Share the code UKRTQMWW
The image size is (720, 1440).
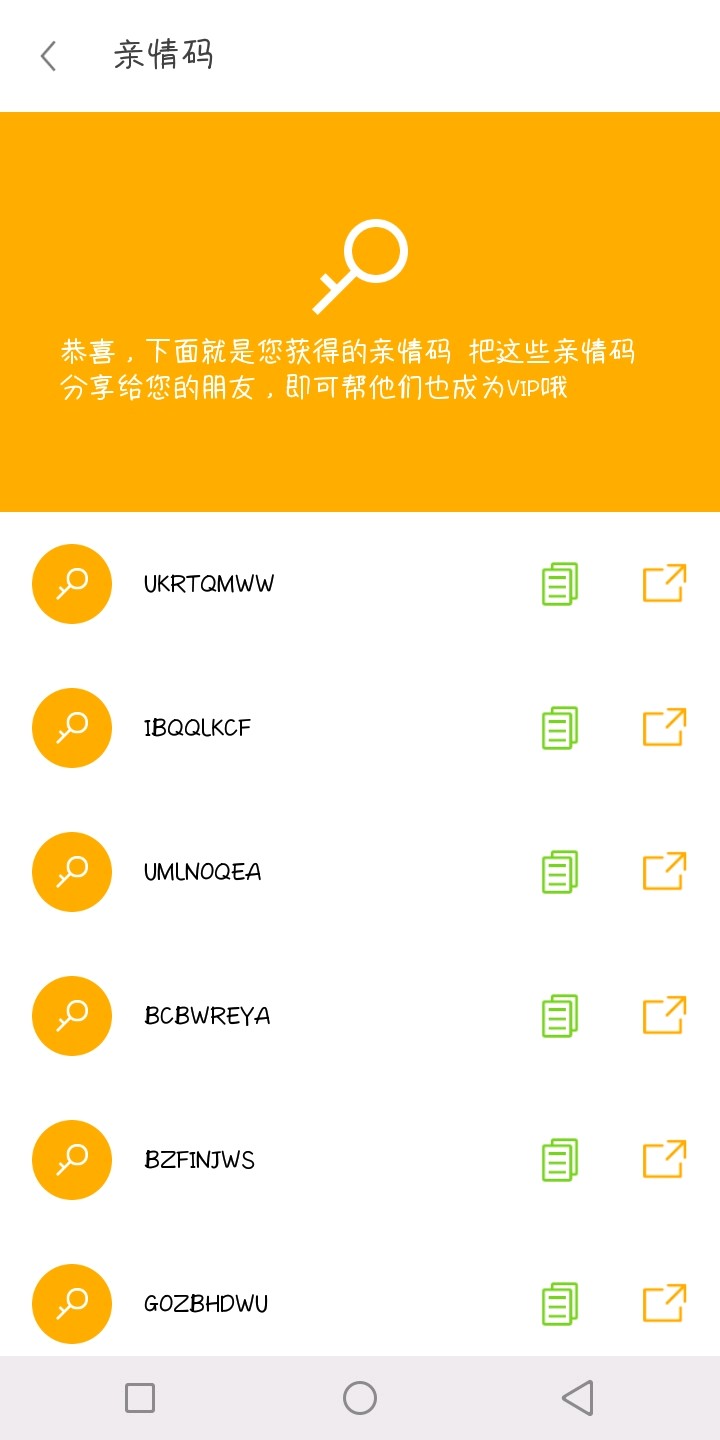[664, 584]
